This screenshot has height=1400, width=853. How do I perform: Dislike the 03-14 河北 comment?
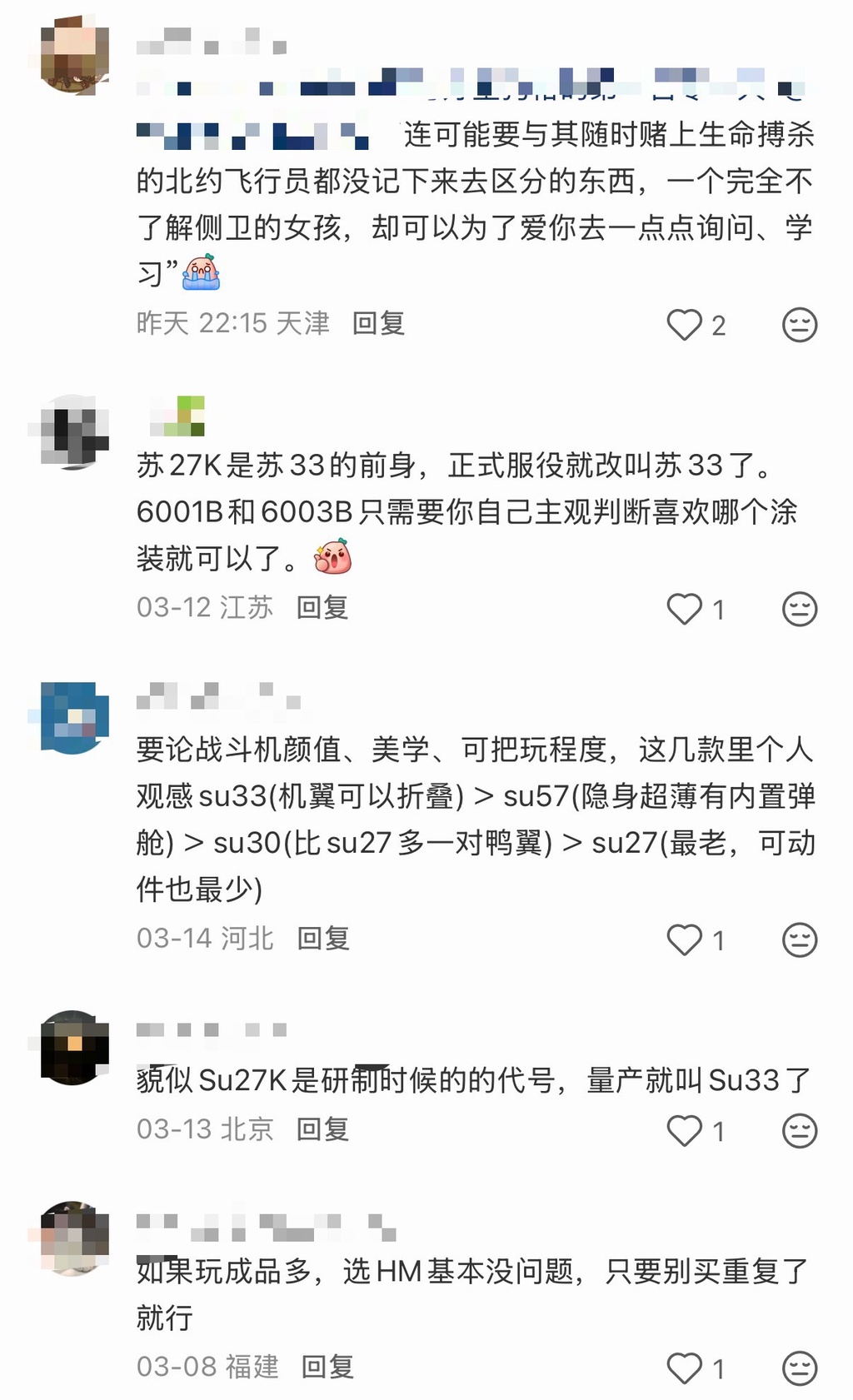799,940
